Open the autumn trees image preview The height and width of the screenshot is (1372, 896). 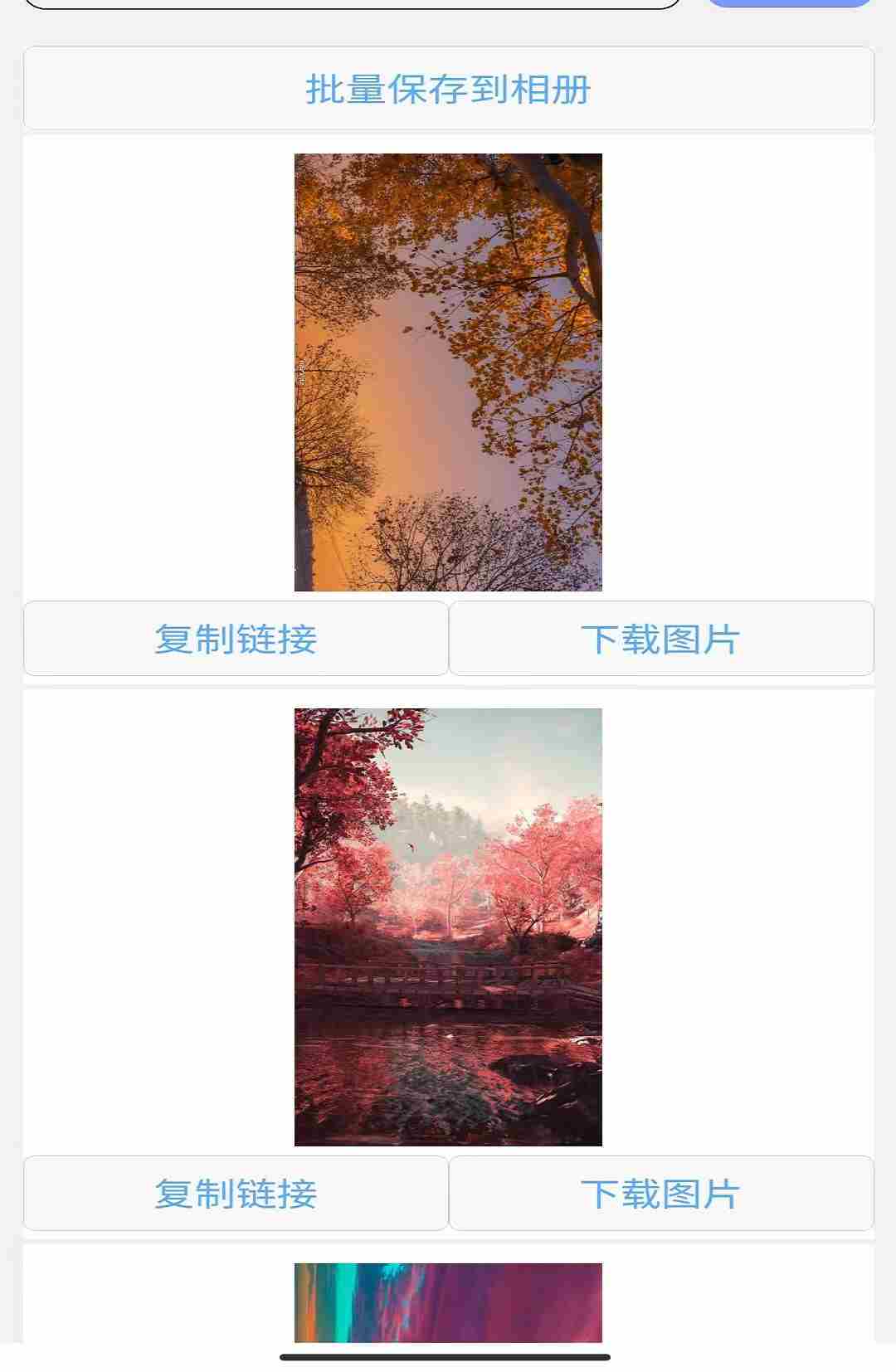click(x=448, y=372)
